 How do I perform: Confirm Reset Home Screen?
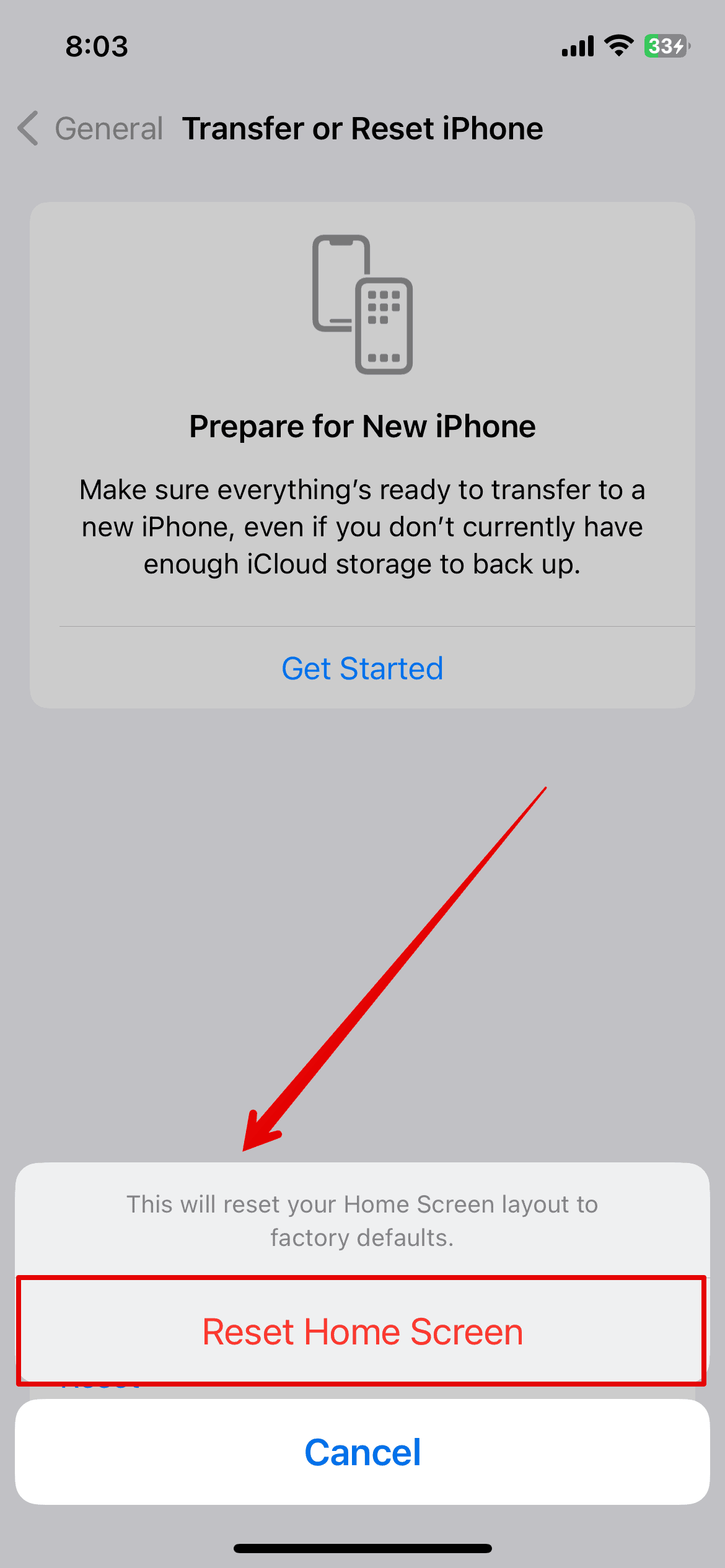pyautogui.click(x=362, y=1331)
